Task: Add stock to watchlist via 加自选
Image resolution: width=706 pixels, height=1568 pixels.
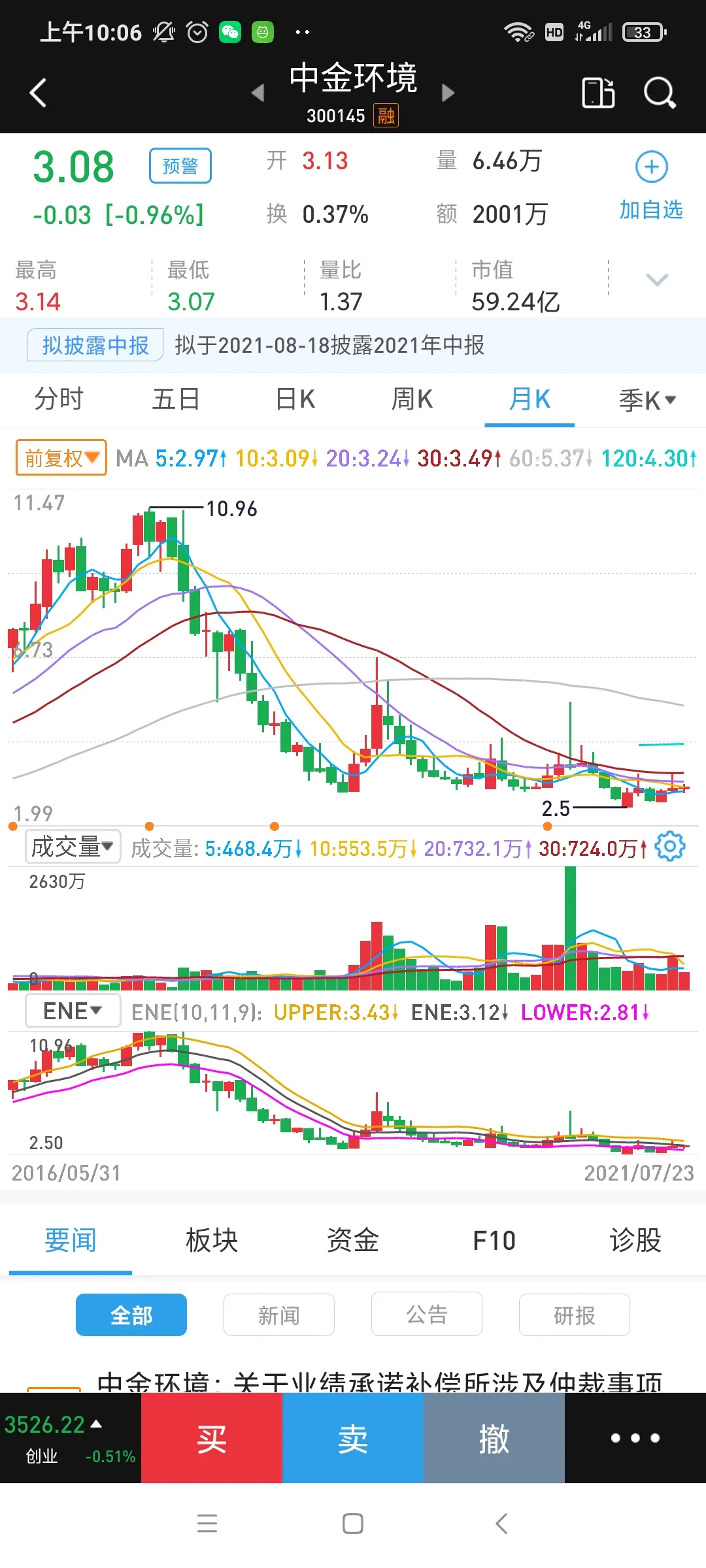Action: [x=651, y=183]
